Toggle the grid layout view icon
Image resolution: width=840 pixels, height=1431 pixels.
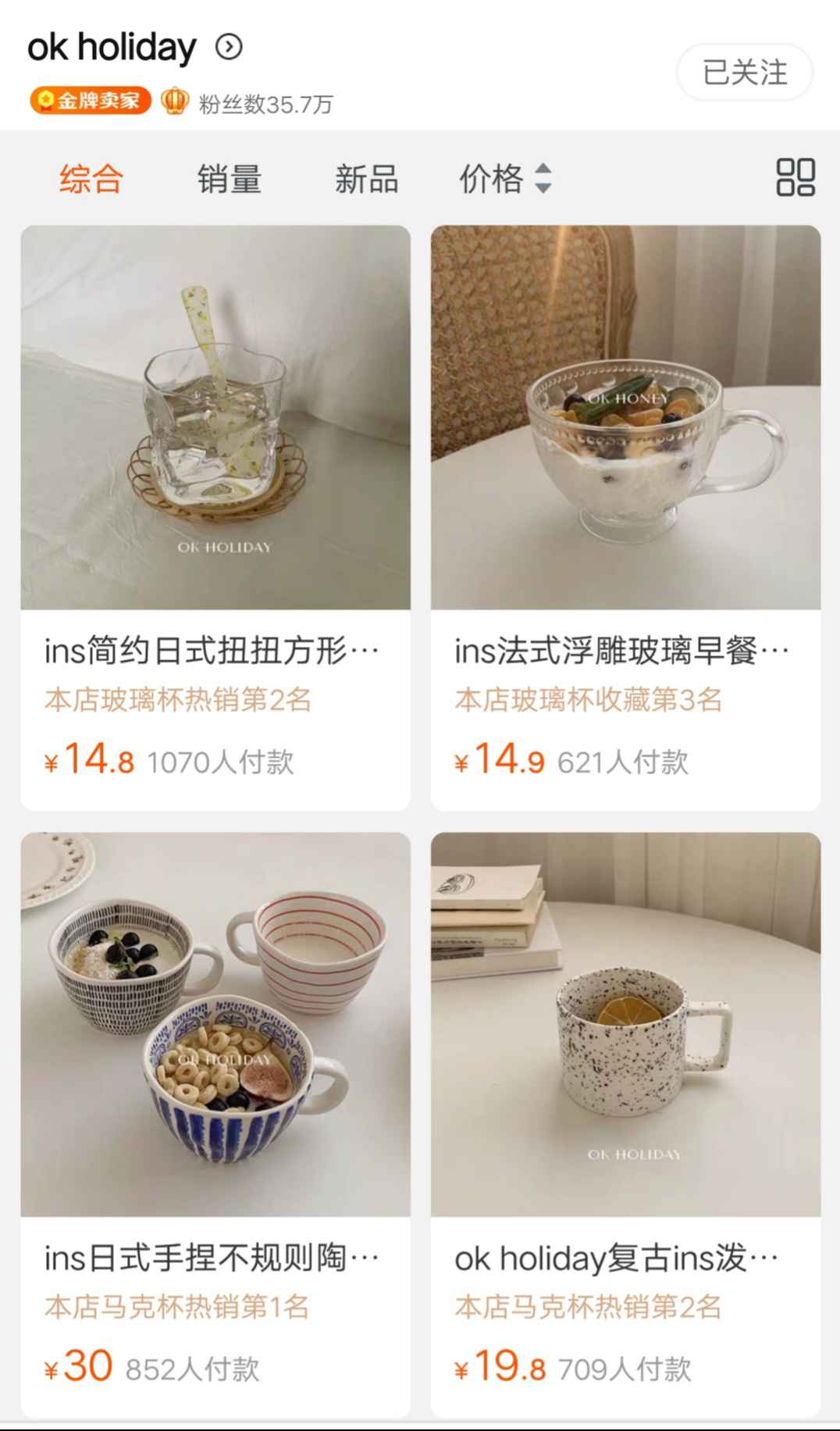(x=796, y=177)
